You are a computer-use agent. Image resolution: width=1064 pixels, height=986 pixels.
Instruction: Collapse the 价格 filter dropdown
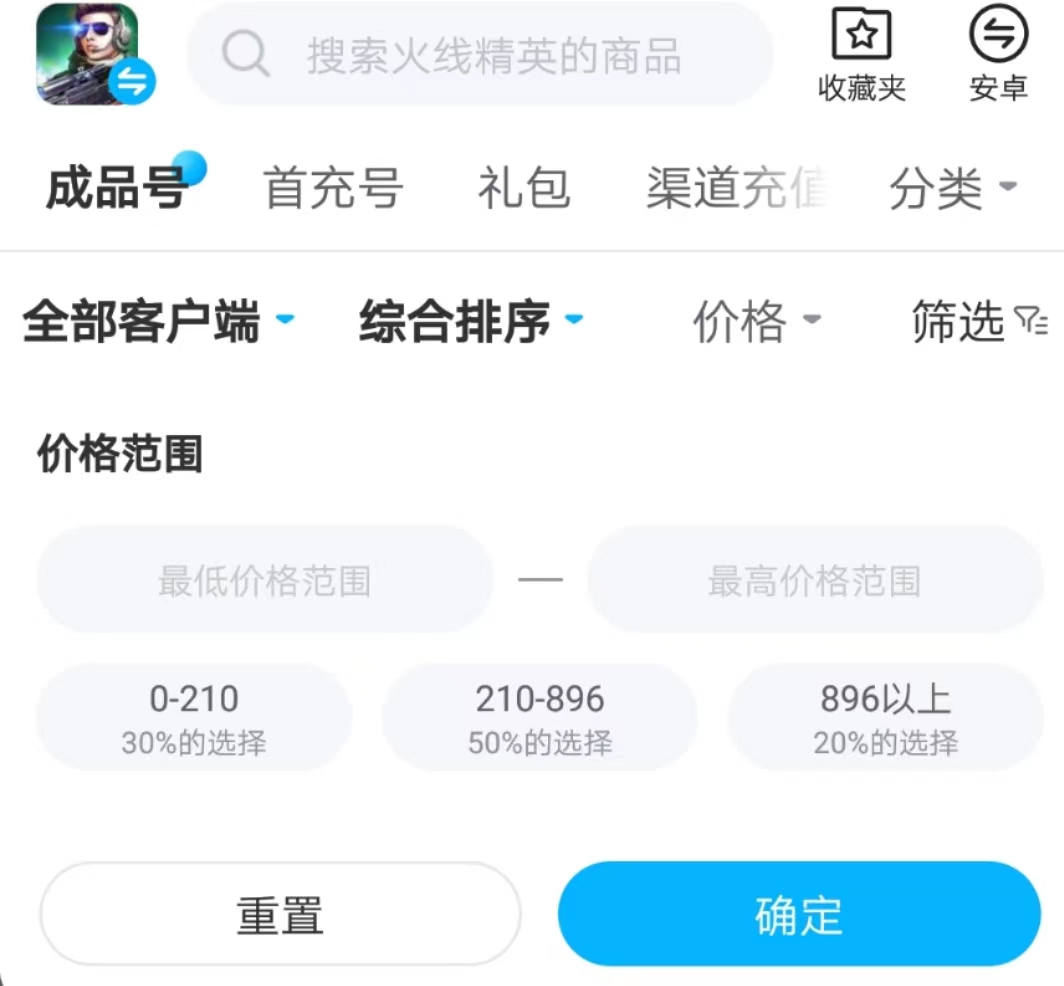tap(756, 321)
